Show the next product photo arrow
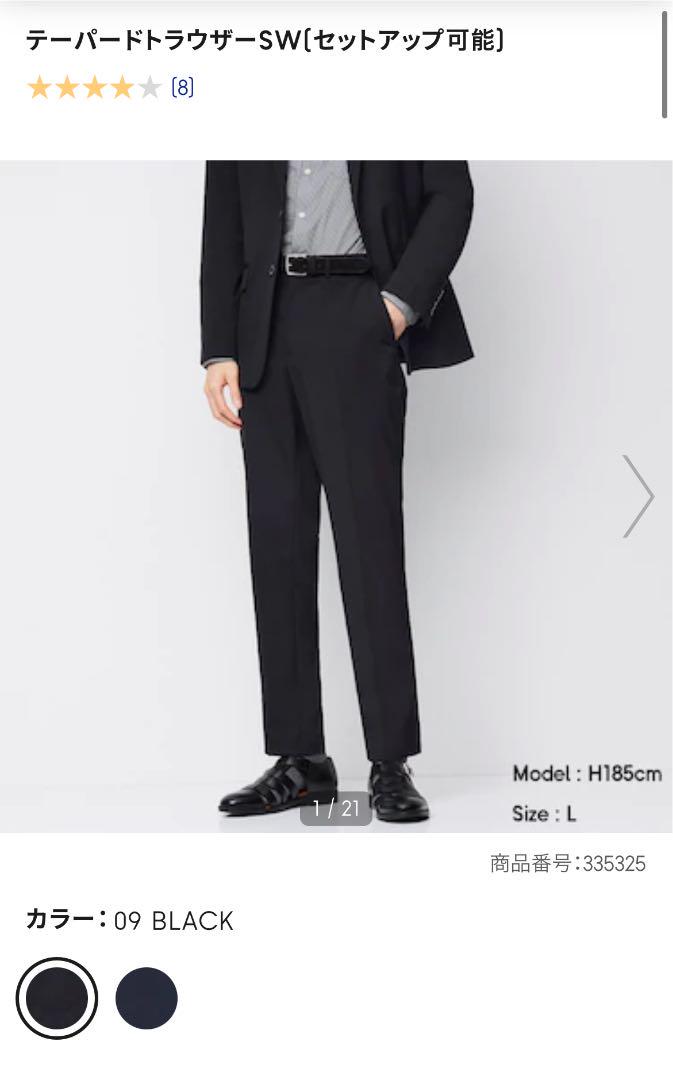 [638, 496]
